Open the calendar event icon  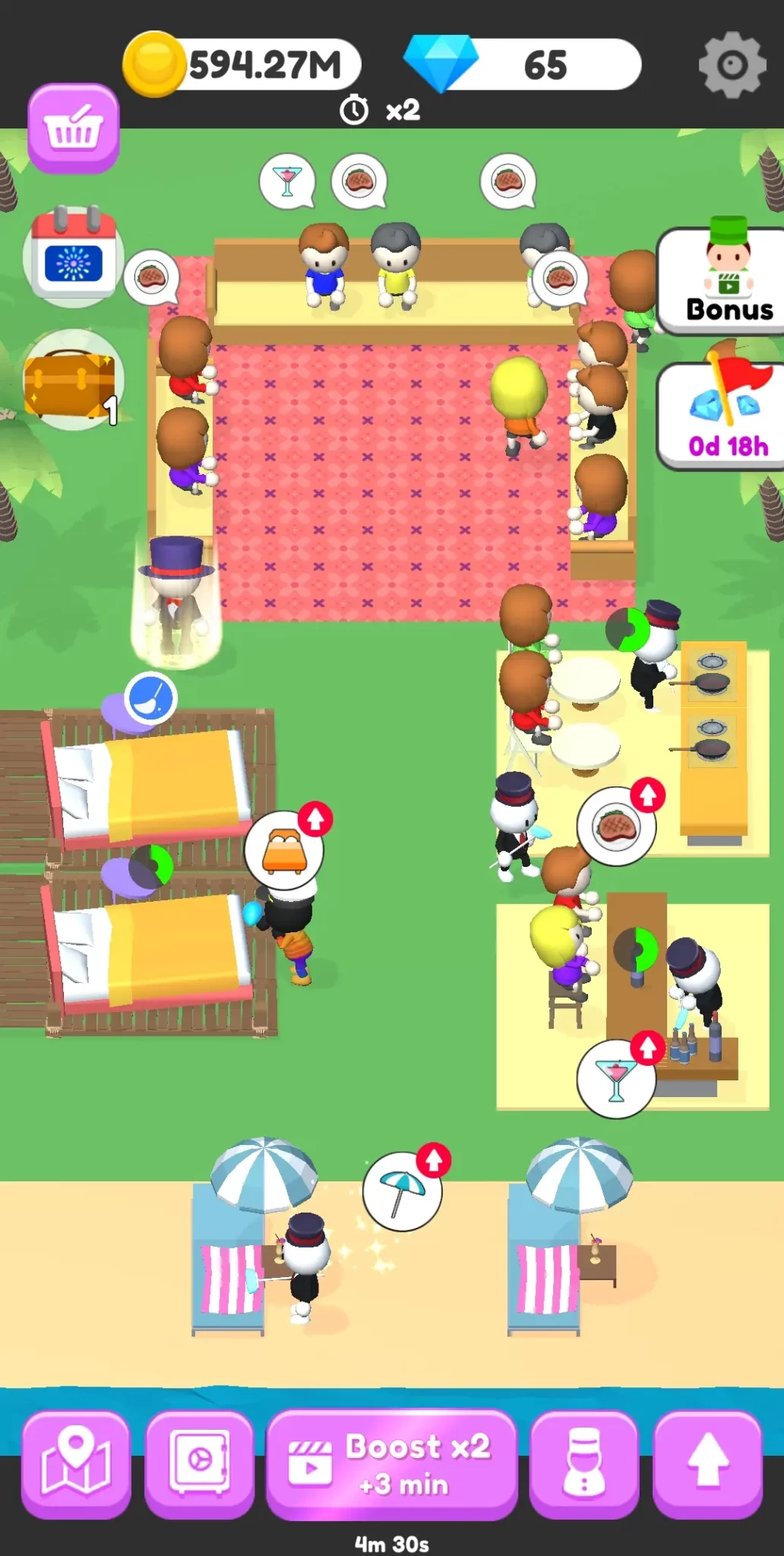[73, 256]
